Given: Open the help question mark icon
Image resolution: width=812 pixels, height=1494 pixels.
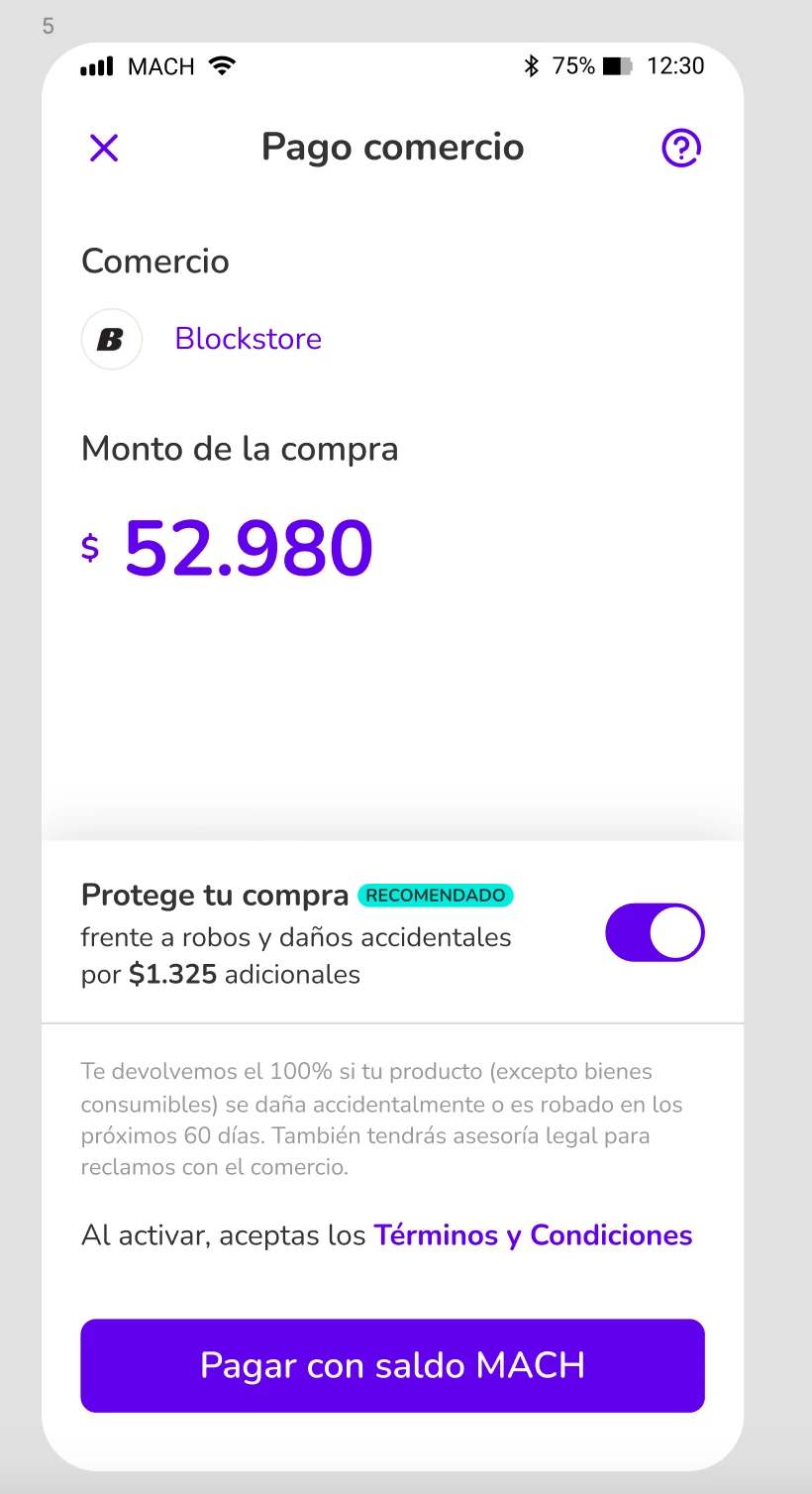Looking at the screenshot, I should 680,149.
